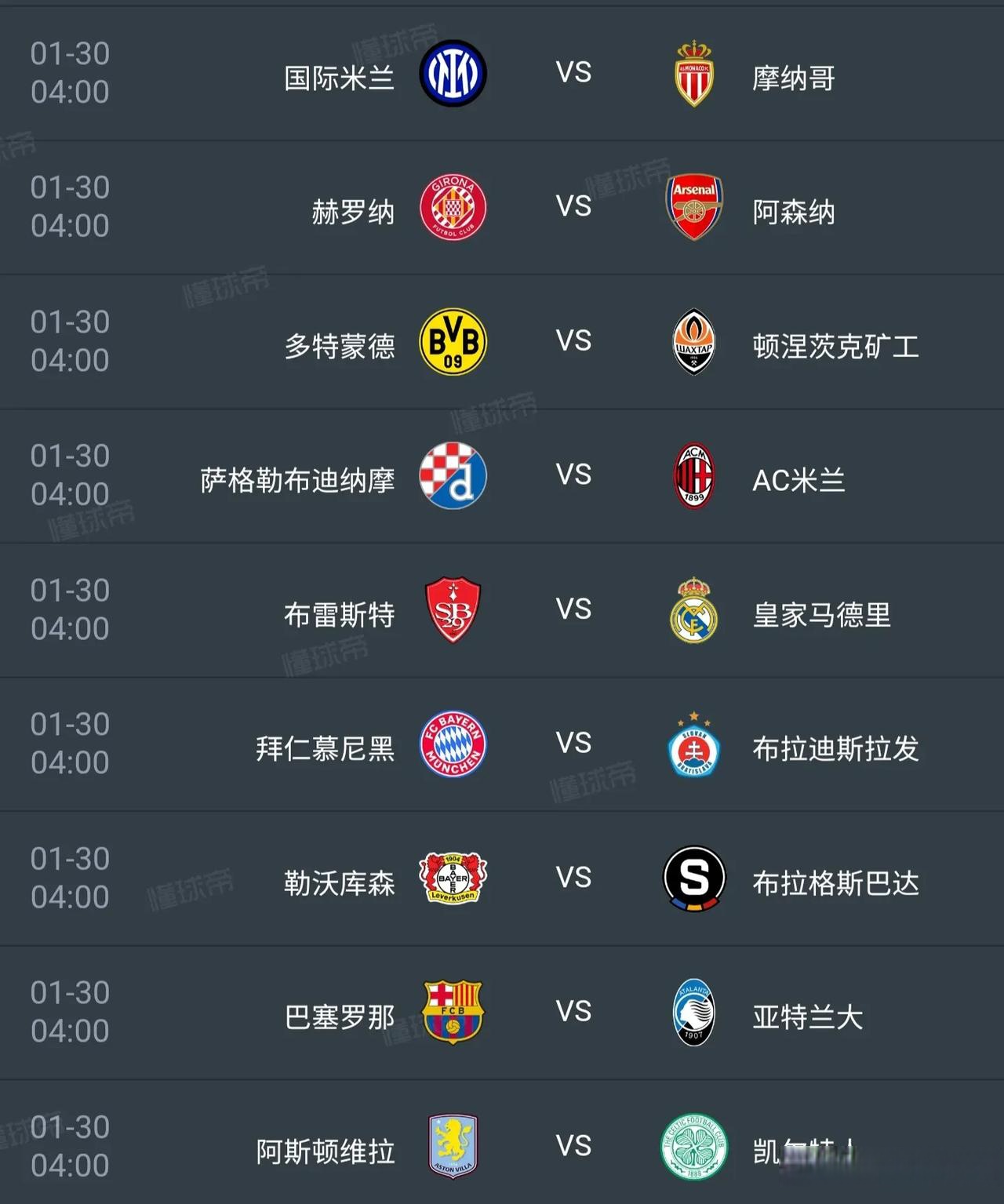Viewport: 1004px width, 1204px height.
Task: Select the Aston Villa vs Celtic match
Action: [573, 1147]
